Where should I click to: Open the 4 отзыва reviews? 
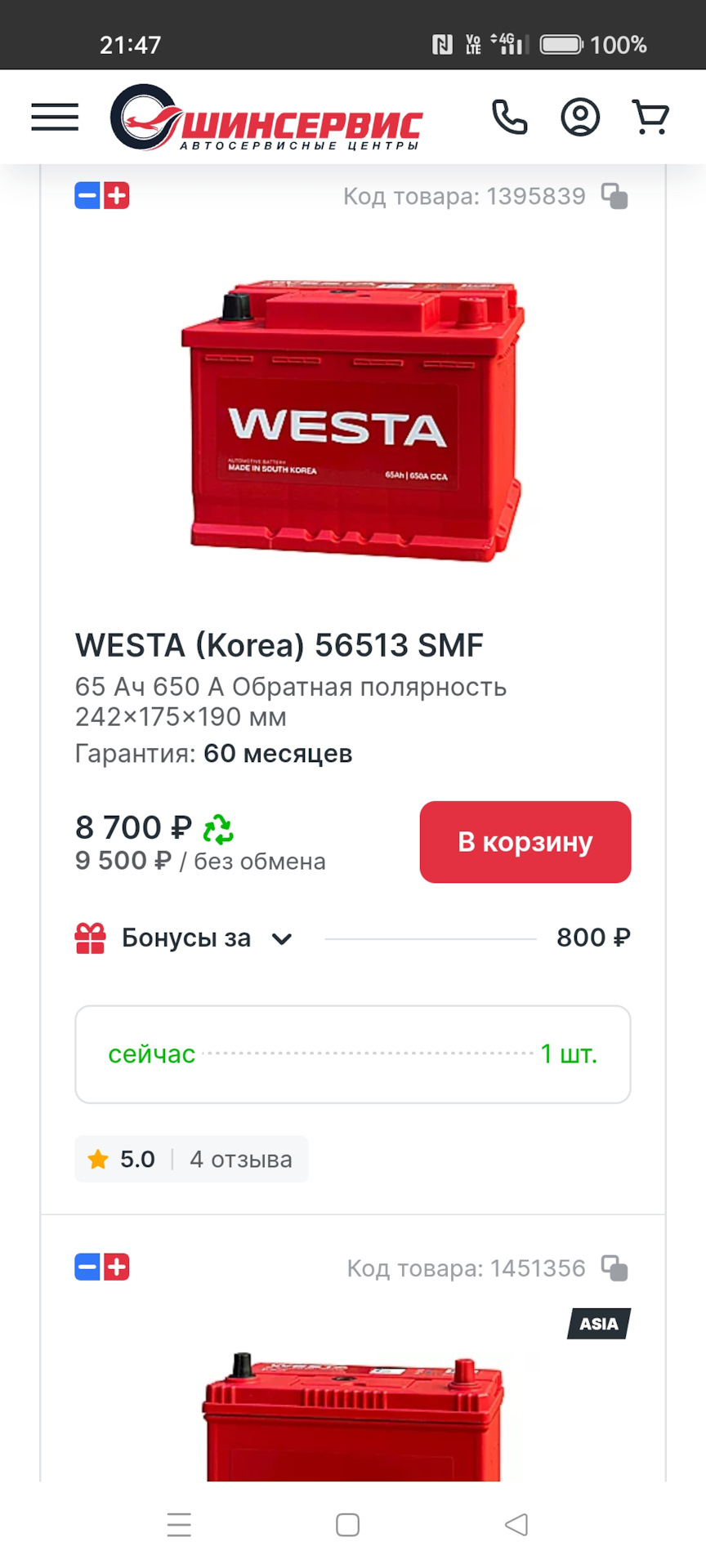coord(240,1159)
